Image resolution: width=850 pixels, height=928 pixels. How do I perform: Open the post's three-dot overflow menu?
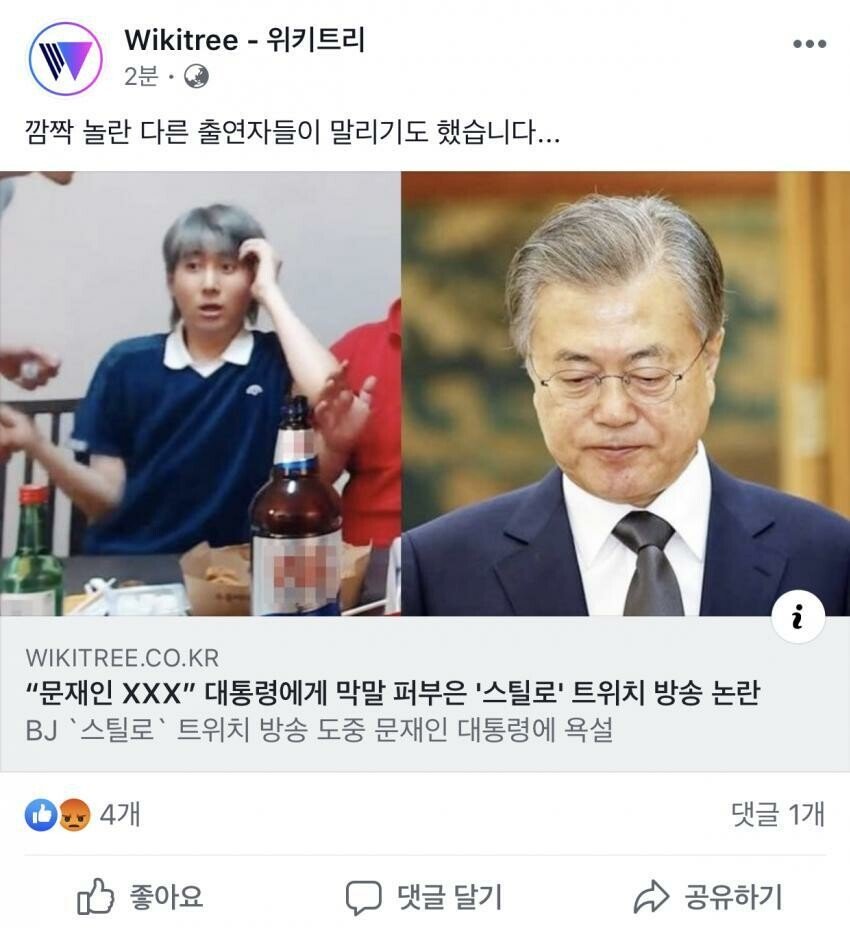[x=808, y=44]
